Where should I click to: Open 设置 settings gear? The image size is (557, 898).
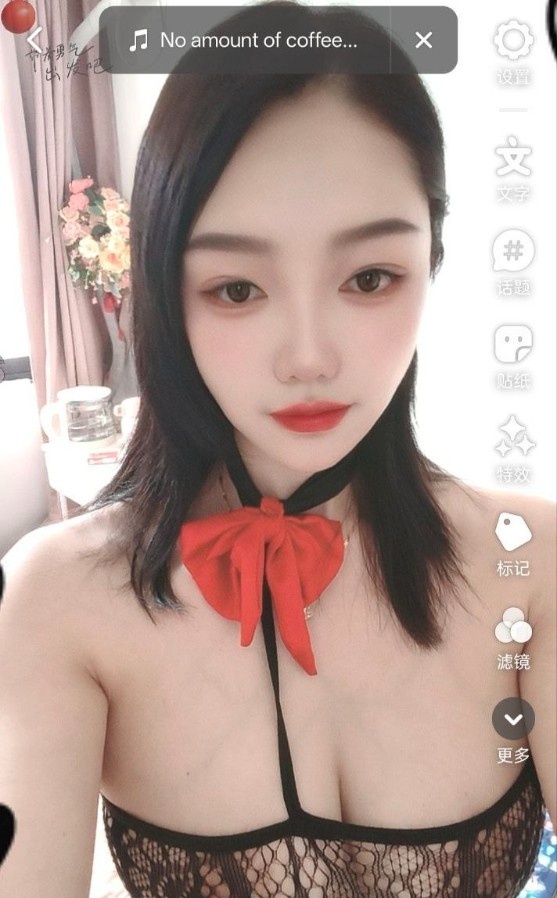[x=513, y=53]
